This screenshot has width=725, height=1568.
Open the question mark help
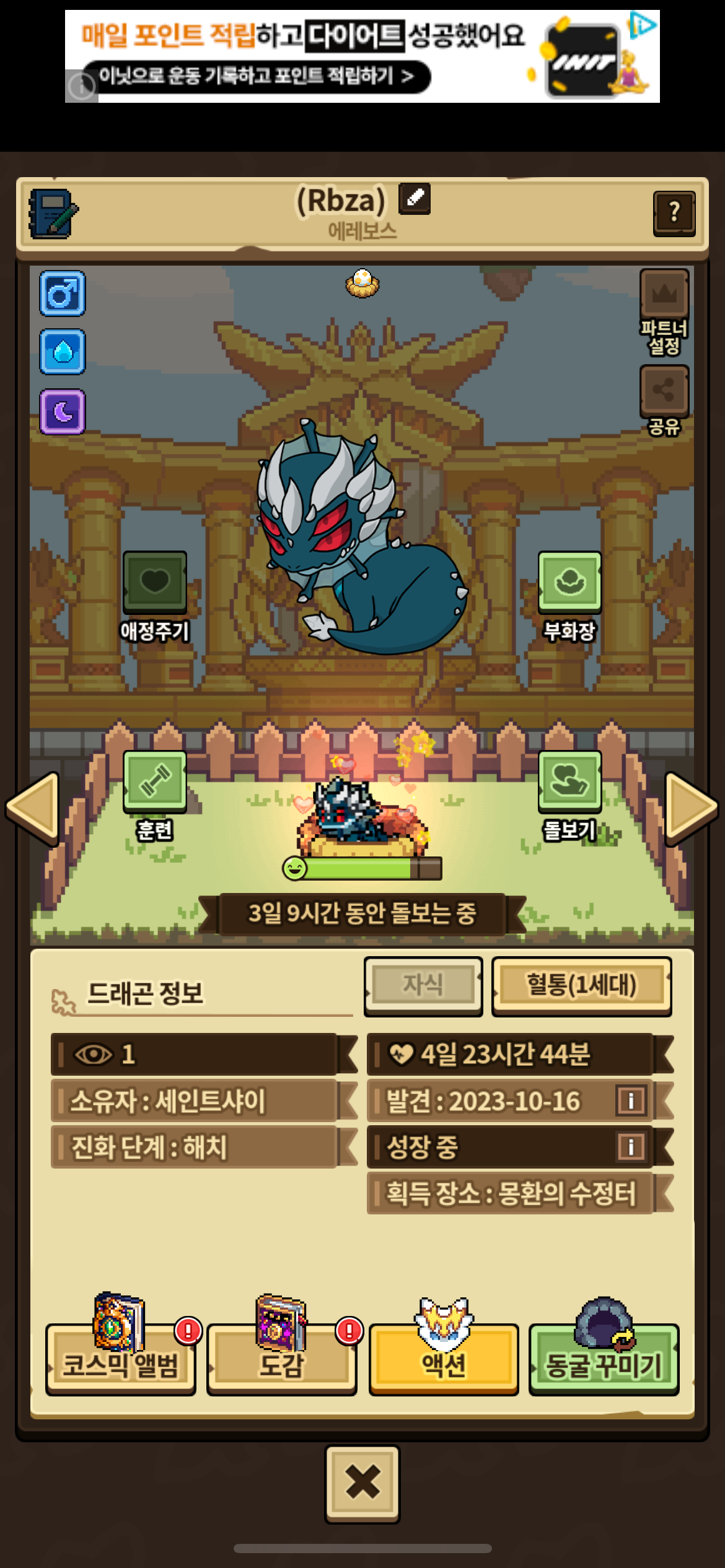(x=674, y=213)
